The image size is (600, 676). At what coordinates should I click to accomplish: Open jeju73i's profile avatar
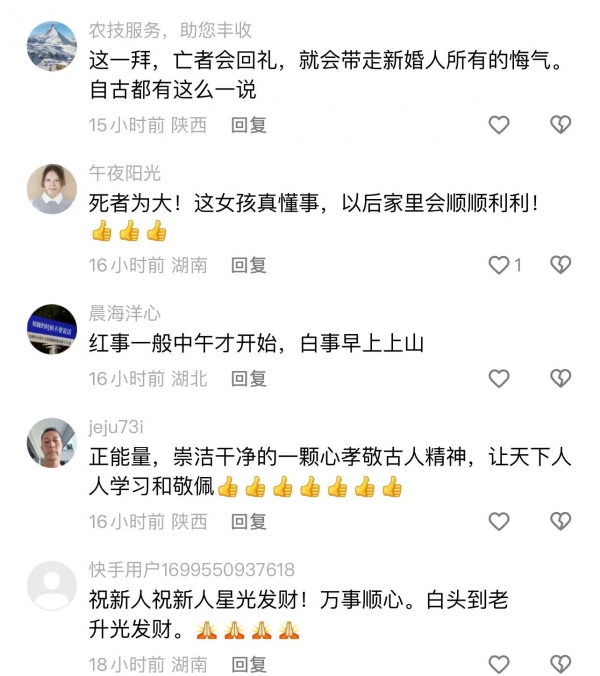pos(52,444)
